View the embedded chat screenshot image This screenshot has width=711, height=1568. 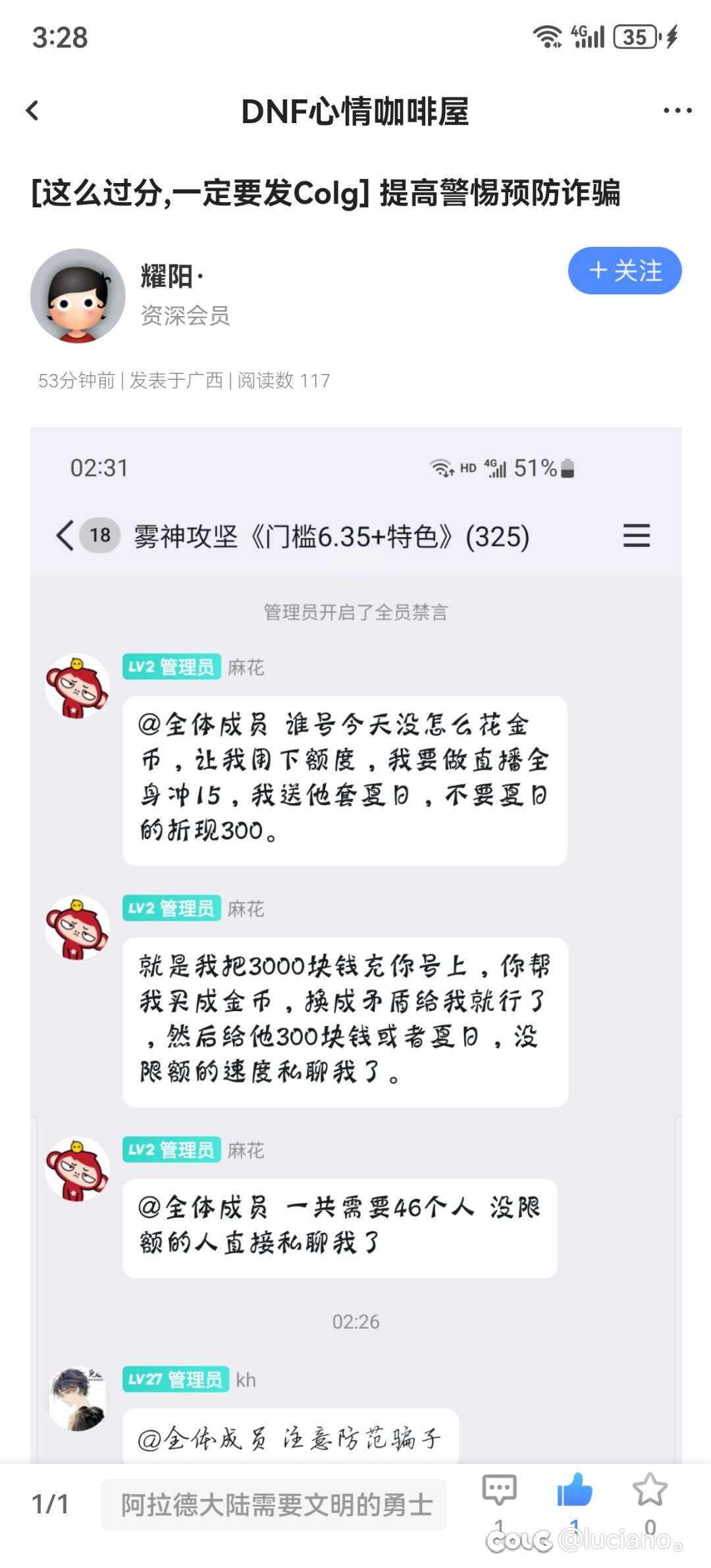(355, 941)
